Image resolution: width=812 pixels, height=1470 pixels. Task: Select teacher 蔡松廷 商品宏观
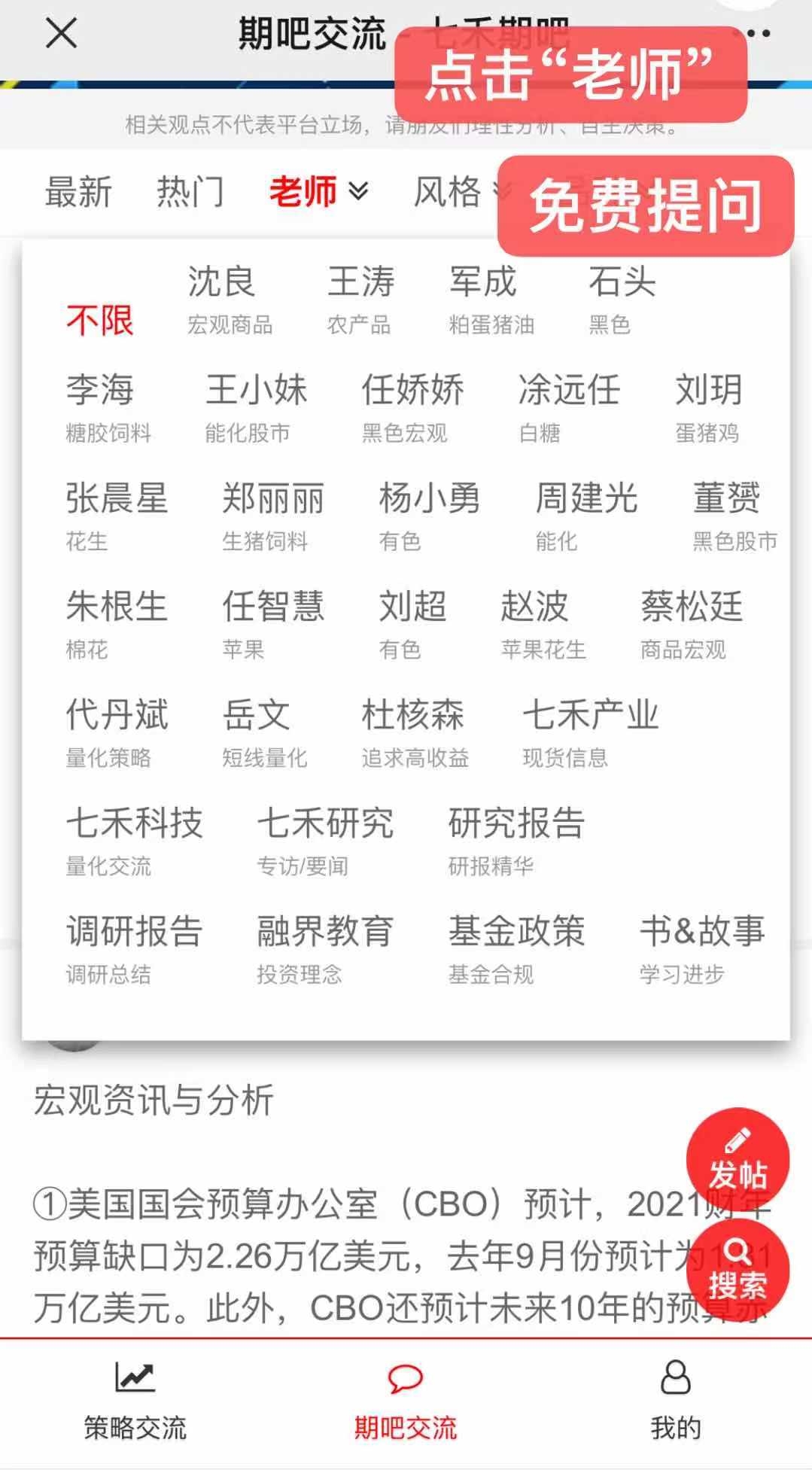coord(692,624)
